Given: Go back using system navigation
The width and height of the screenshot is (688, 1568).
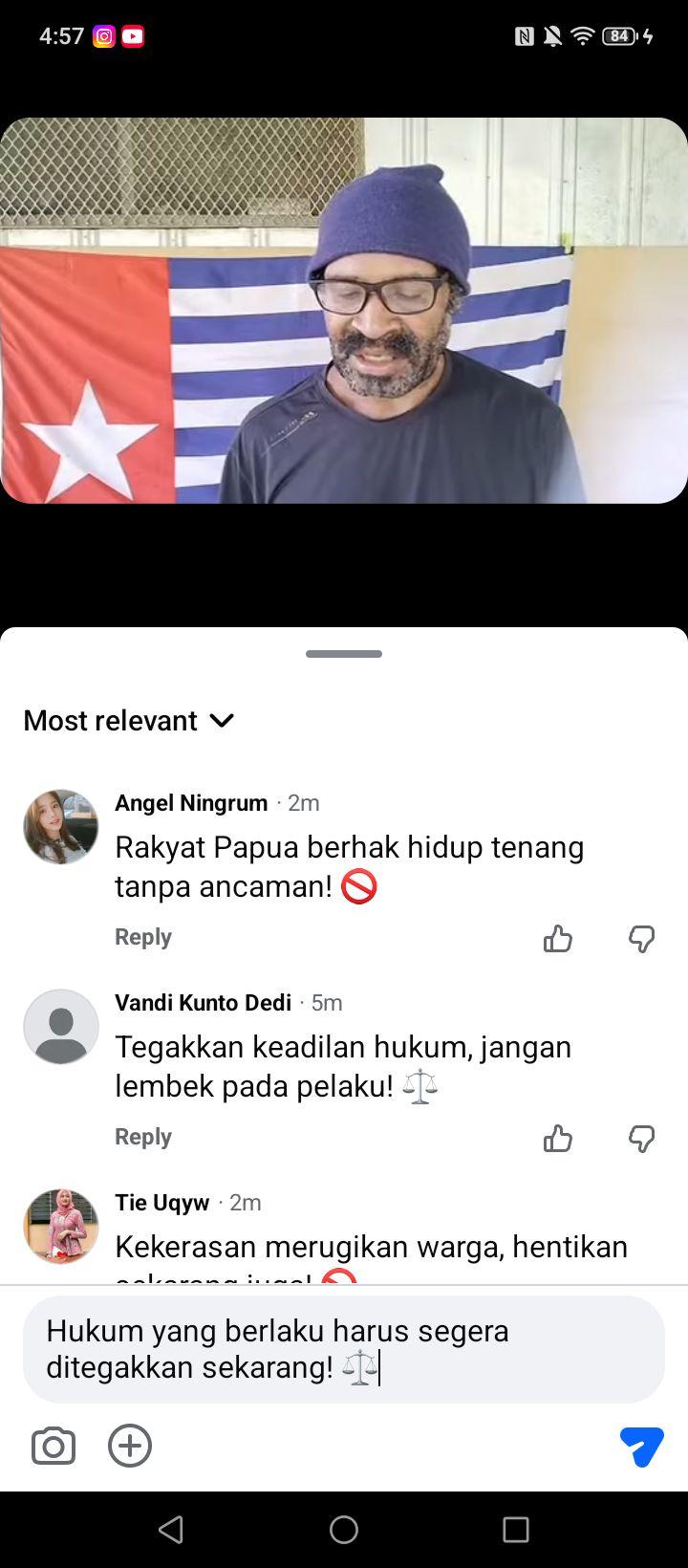Looking at the screenshot, I should point(171,1530).
